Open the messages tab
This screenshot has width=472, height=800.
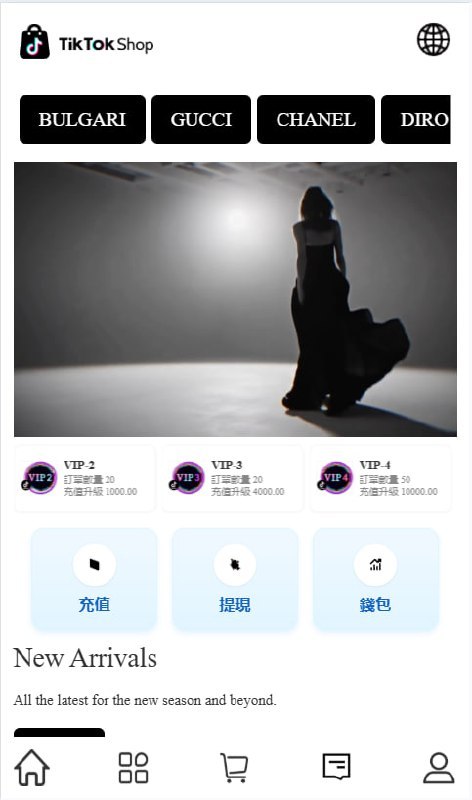coord(337,766)
